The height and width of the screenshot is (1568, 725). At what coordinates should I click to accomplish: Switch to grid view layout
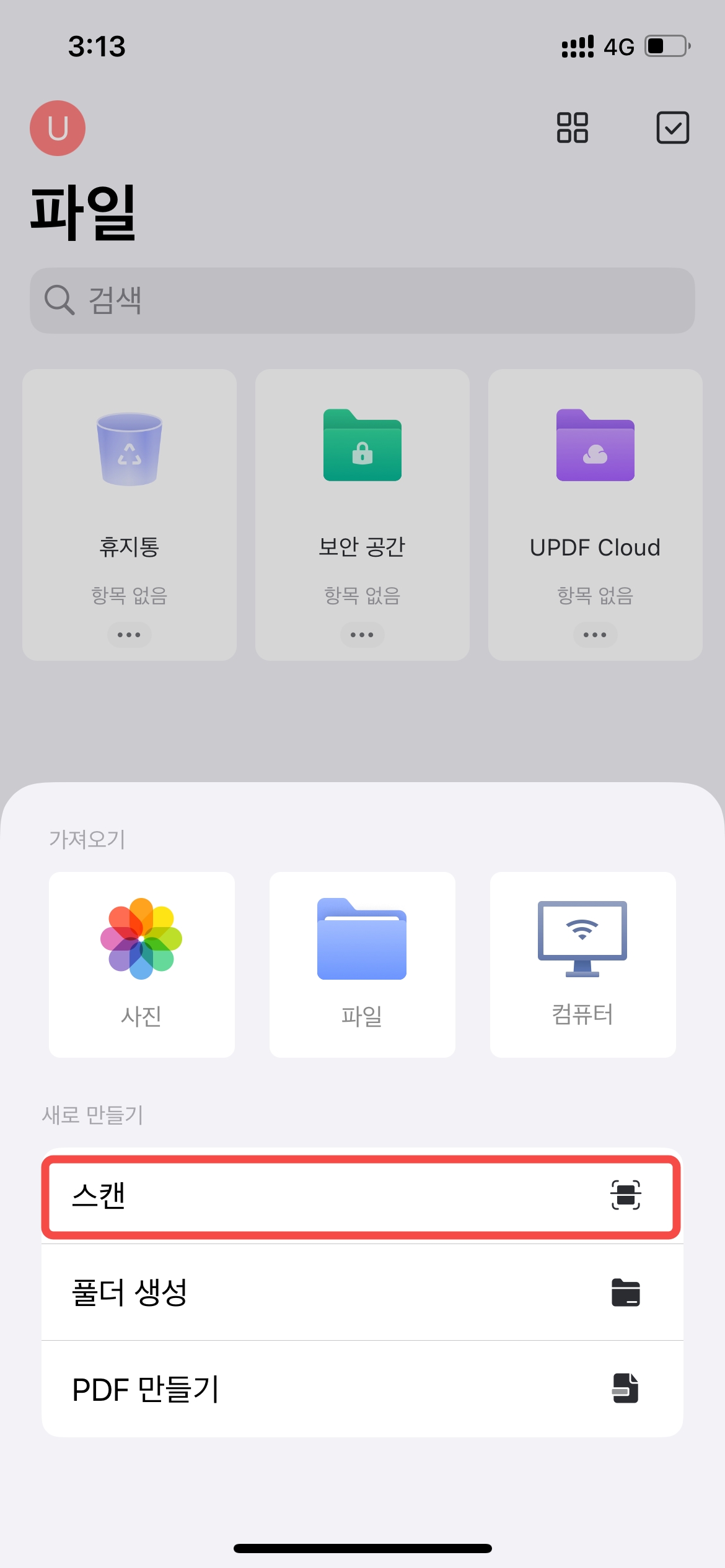click(x=572, y=128)
